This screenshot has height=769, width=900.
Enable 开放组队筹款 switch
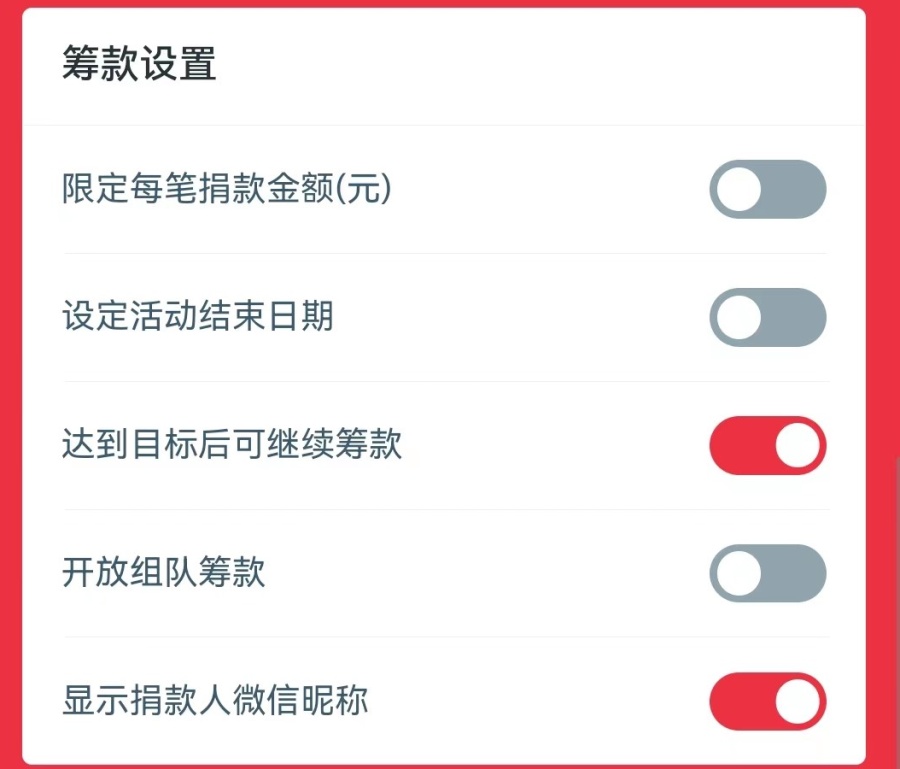(x=767, y=573)
